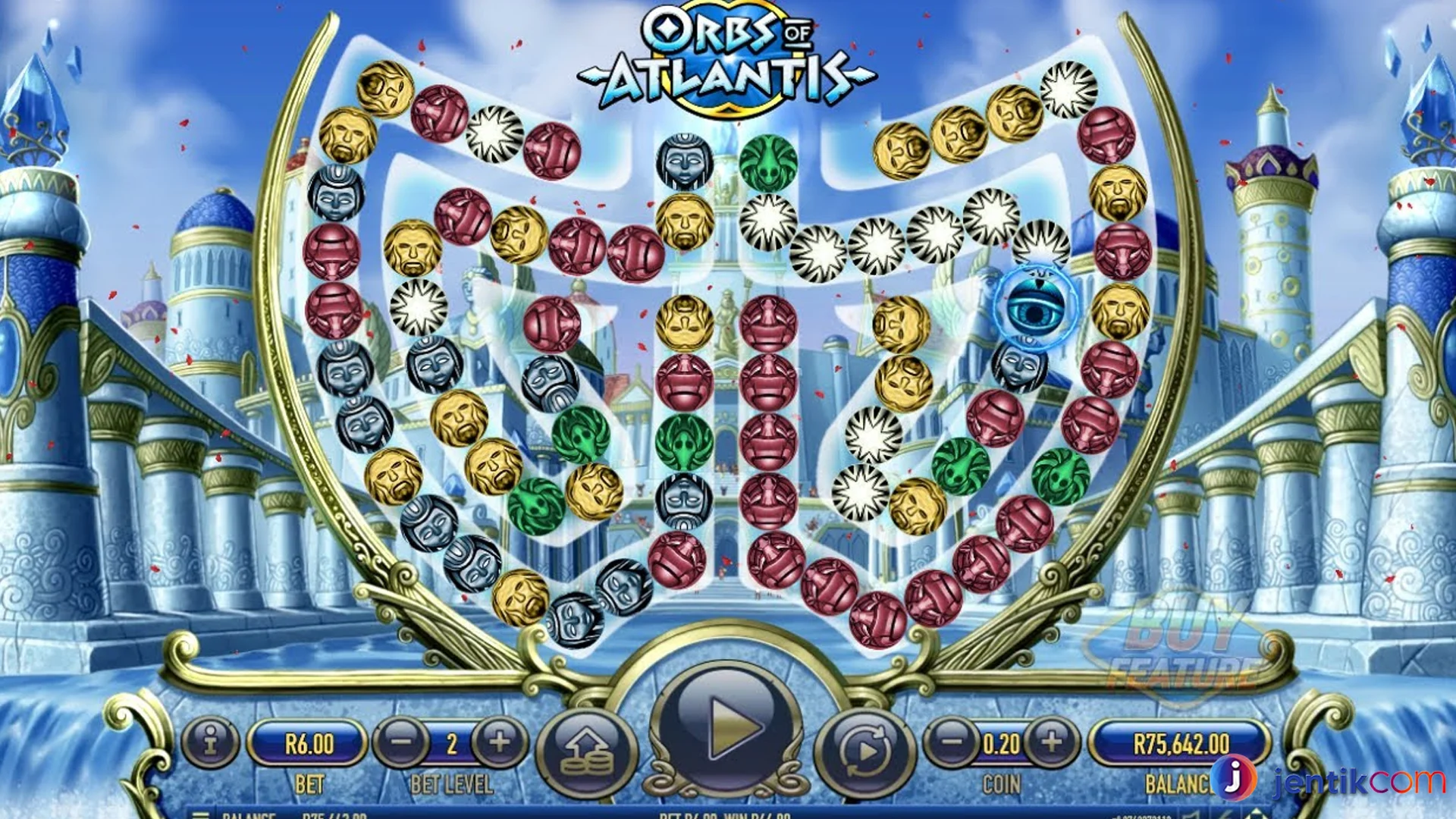Increase the bet level

click(499, 742)
